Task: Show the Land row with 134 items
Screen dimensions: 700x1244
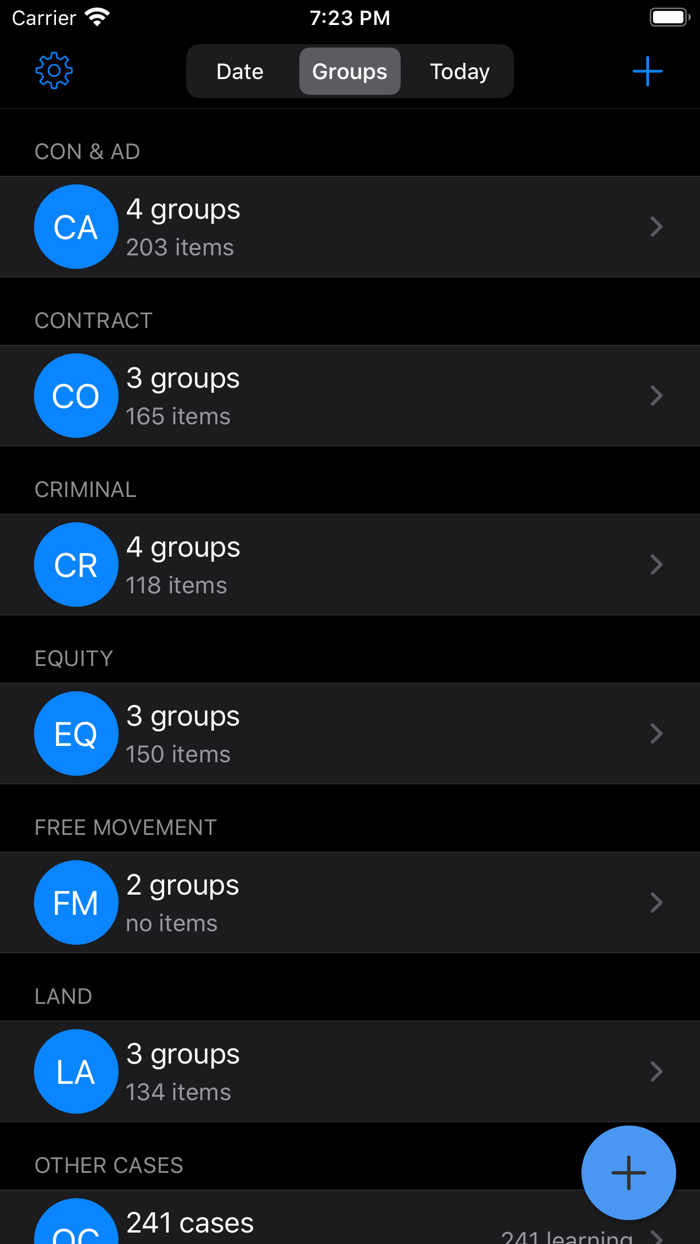Action: point(350,1072)
